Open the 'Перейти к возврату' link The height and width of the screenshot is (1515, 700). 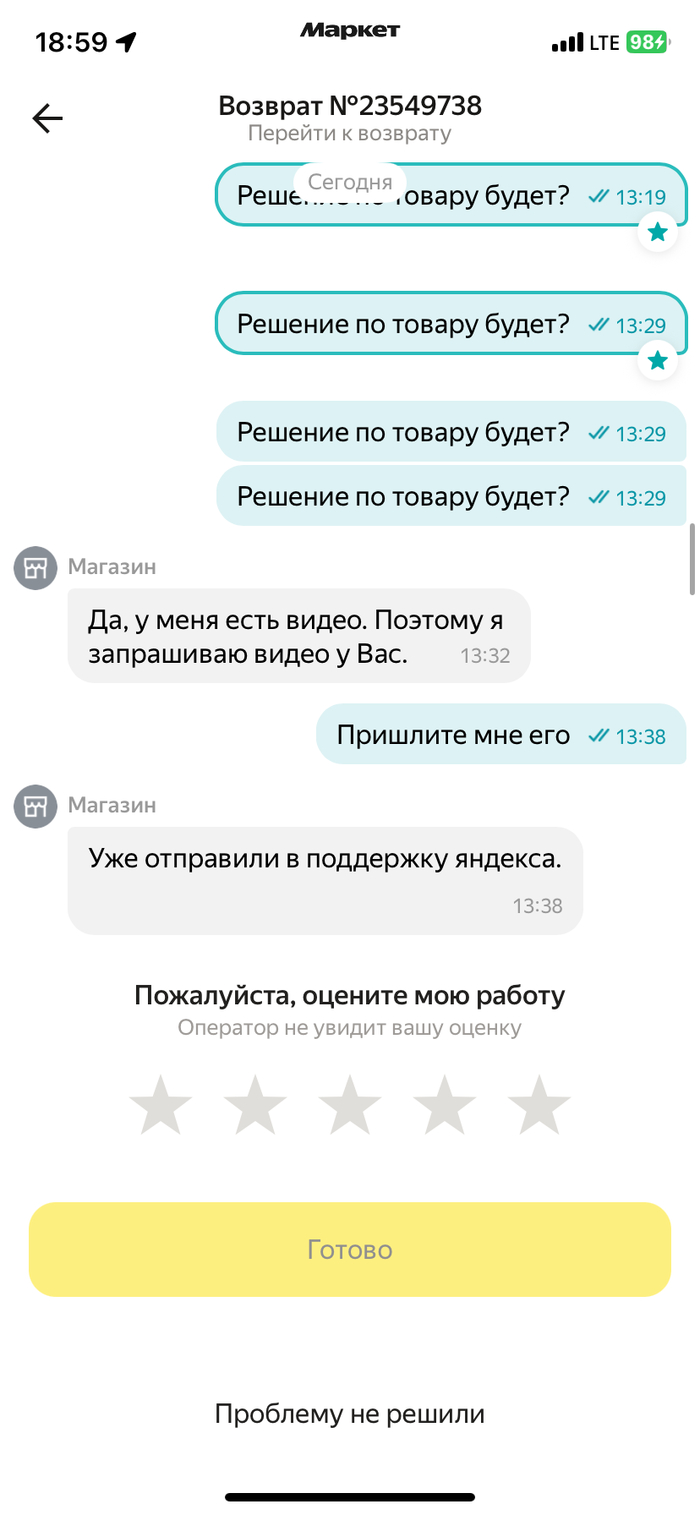(x=350, y=133)
